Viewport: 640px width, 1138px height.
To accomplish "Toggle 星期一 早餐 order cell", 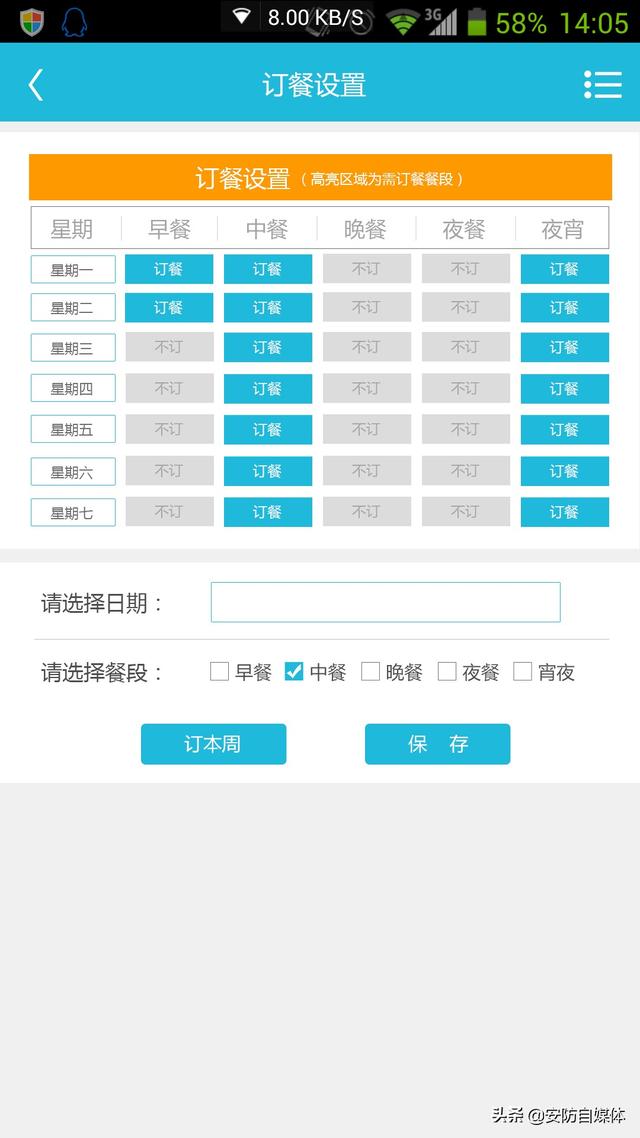I will [169, 269].
